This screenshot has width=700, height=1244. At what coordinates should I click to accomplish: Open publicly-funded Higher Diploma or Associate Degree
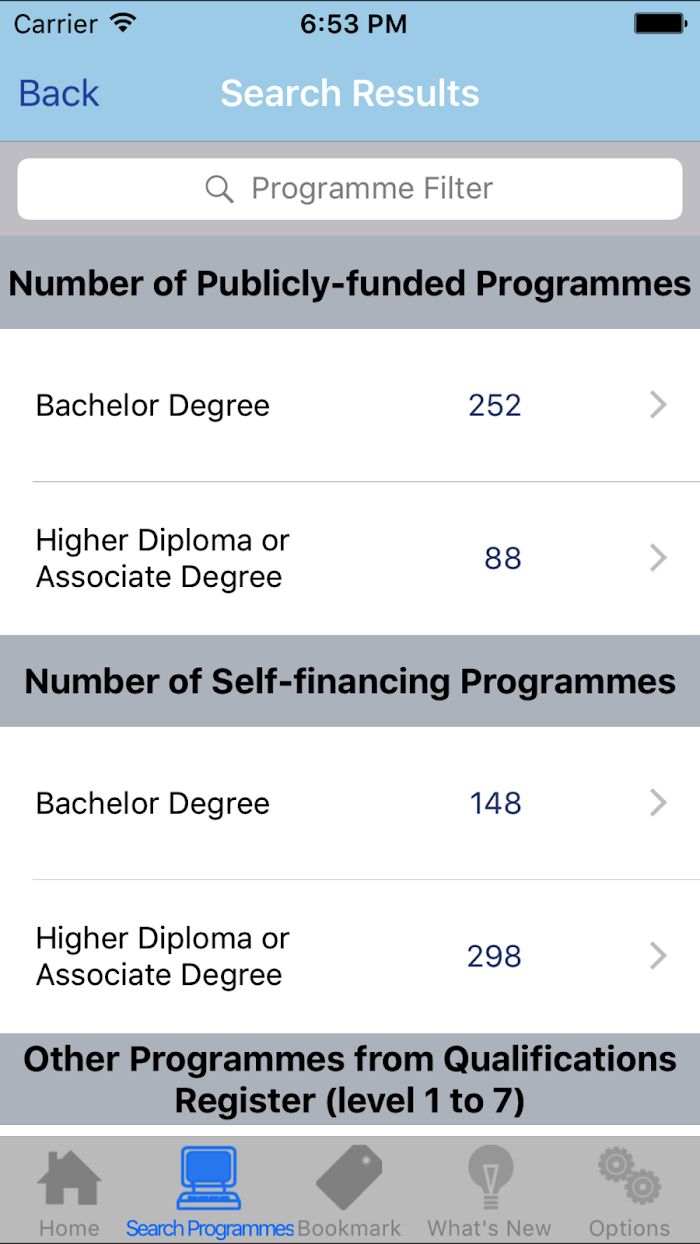coord(350,558)
